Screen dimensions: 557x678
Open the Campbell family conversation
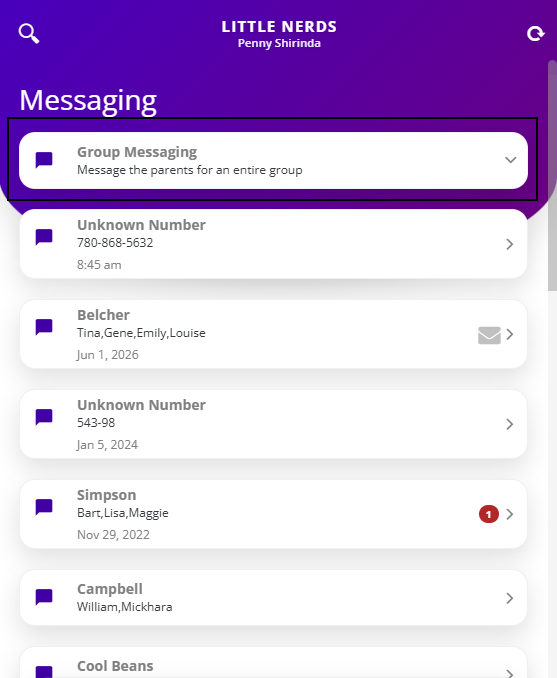tap(273, 598)
